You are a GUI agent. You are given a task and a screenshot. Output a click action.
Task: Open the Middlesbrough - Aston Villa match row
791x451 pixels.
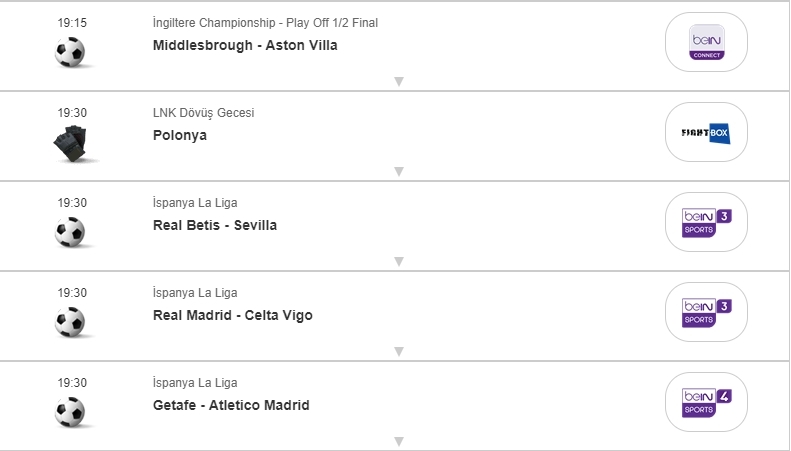click(245, 45)
